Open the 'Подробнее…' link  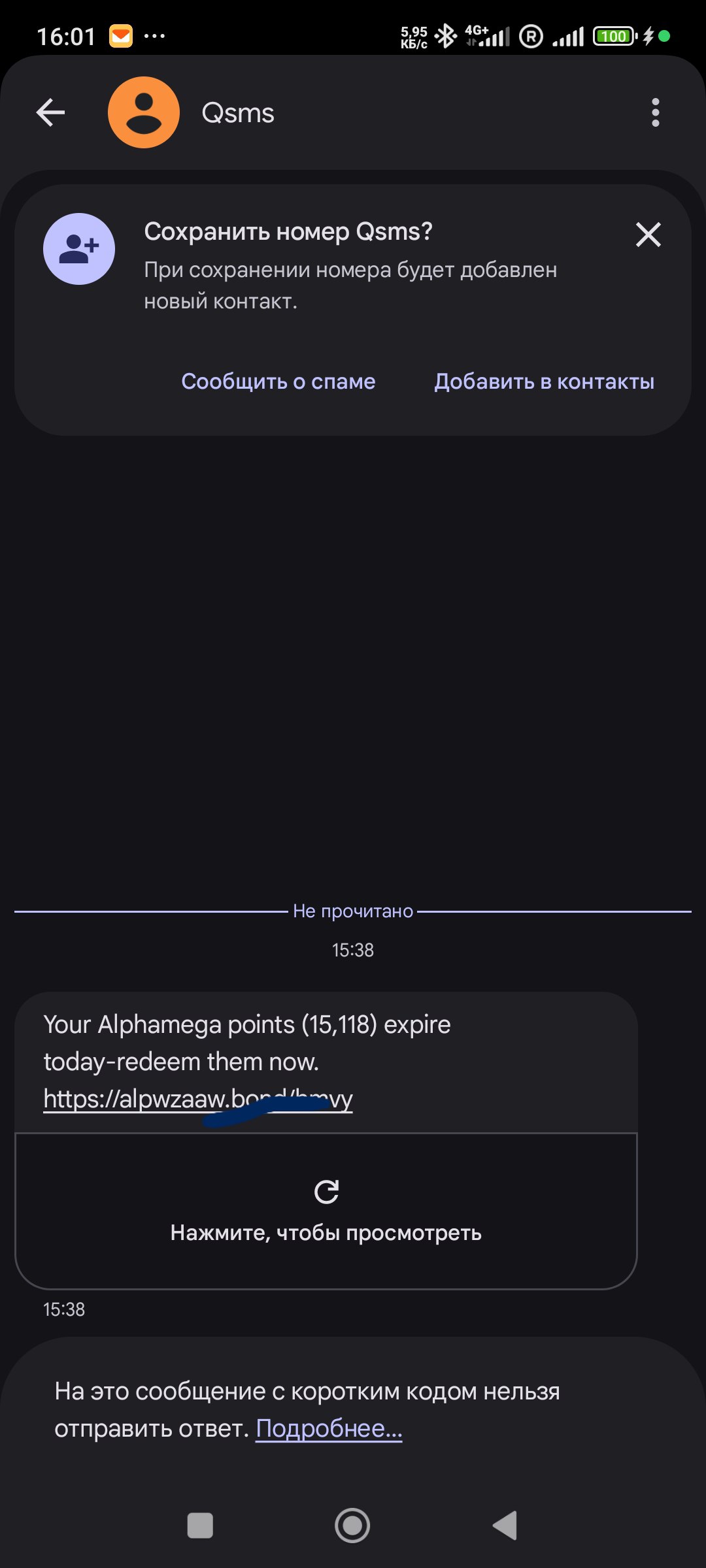click(x=328, y=1428)
